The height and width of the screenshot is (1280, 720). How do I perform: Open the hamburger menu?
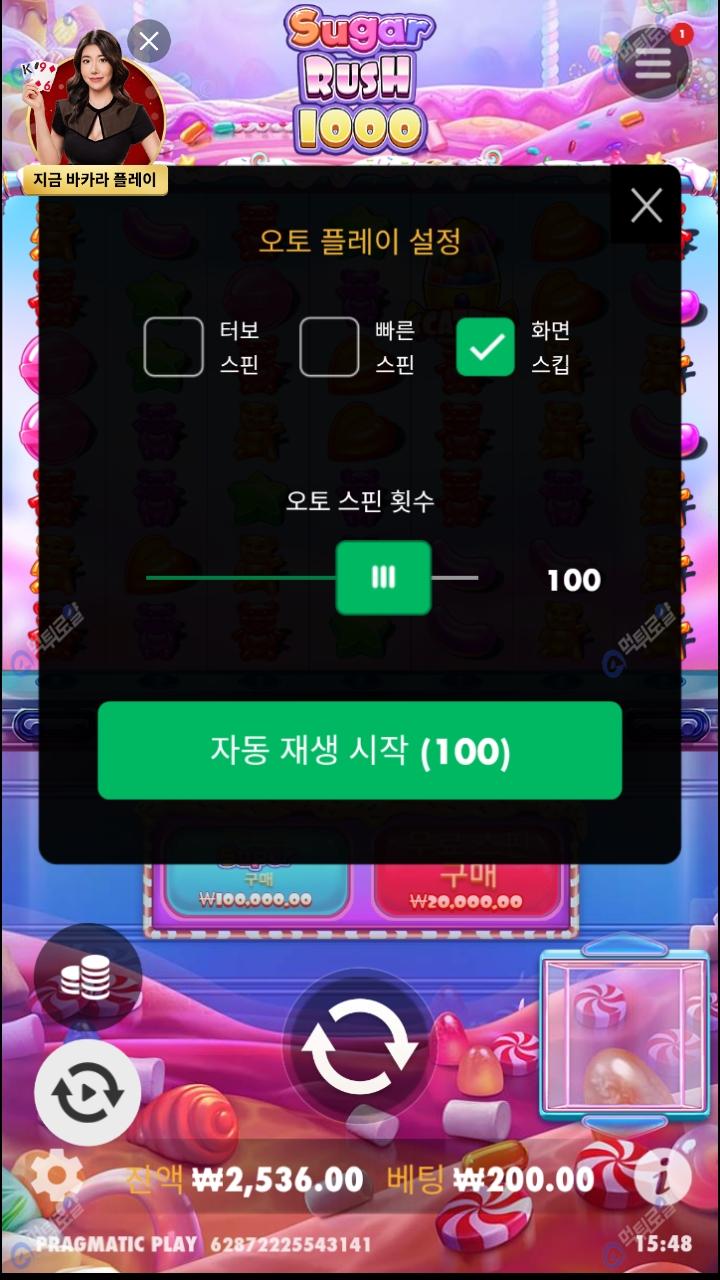pyautogui.click(x=653, y=62)
